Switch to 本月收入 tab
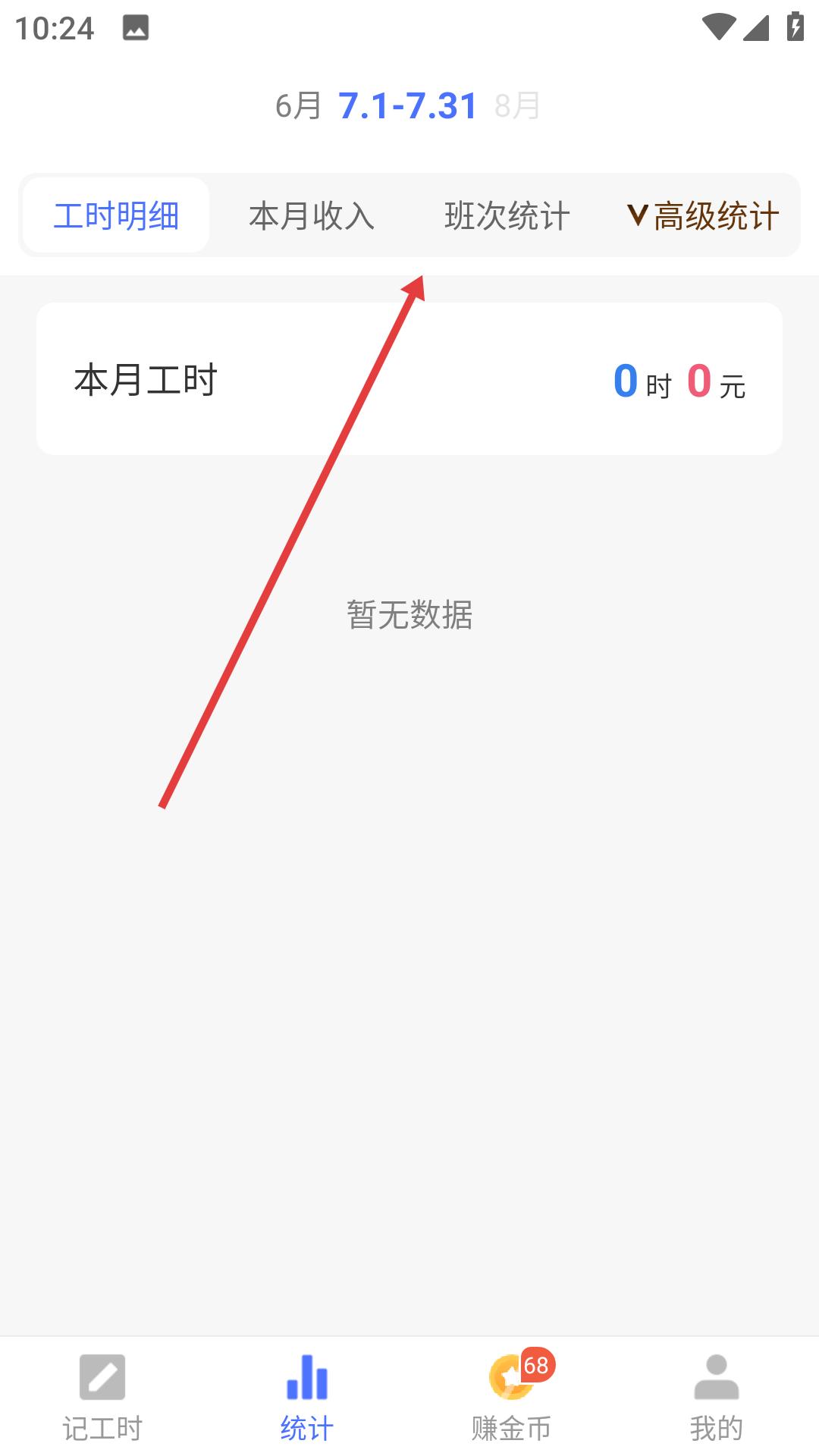Image resolution: width=819 pixels, height=1456 pixels. tap(312, 215)
